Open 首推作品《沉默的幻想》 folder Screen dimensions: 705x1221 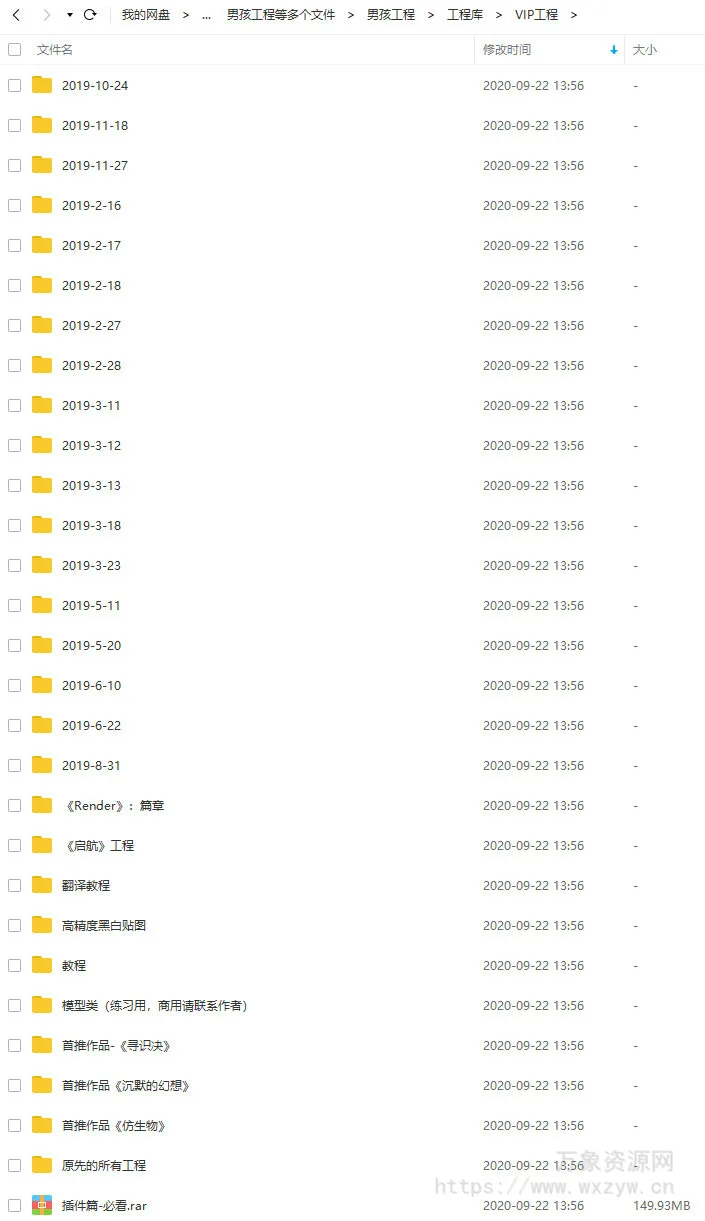point(126,1085)
